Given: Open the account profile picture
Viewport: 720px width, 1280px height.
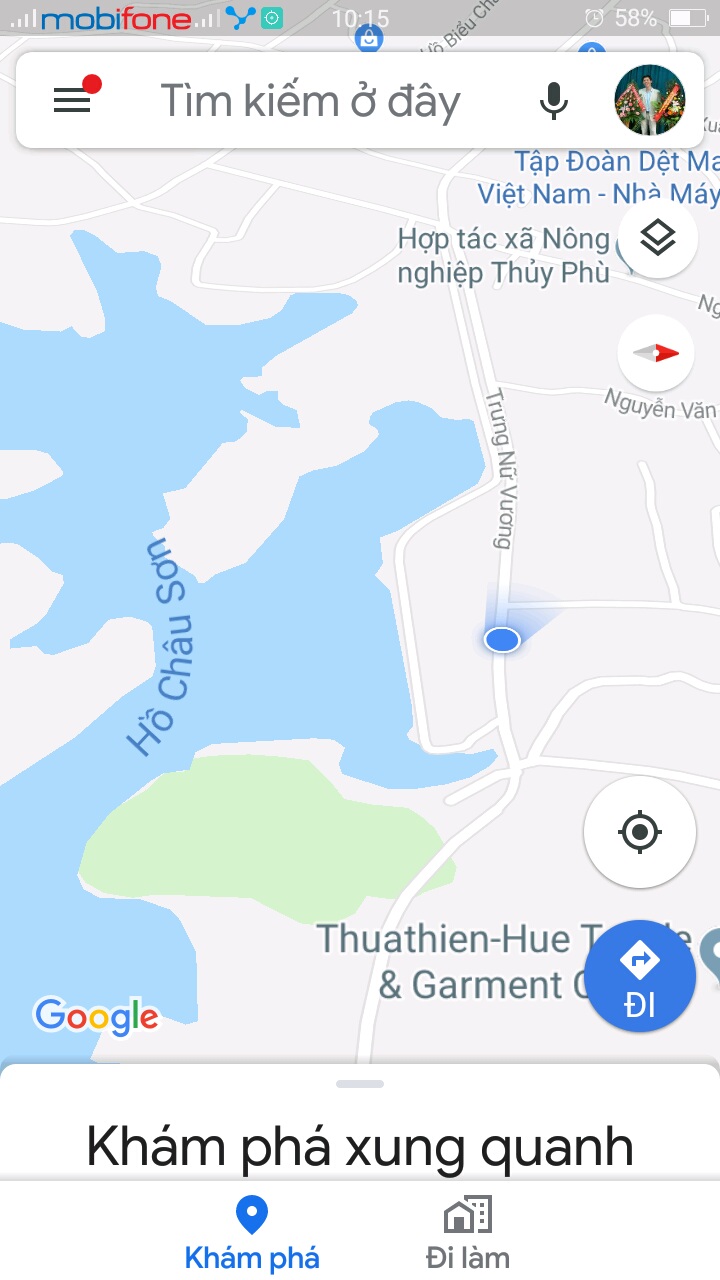Looking at the screenshot, I should click(x=649, y=100).
